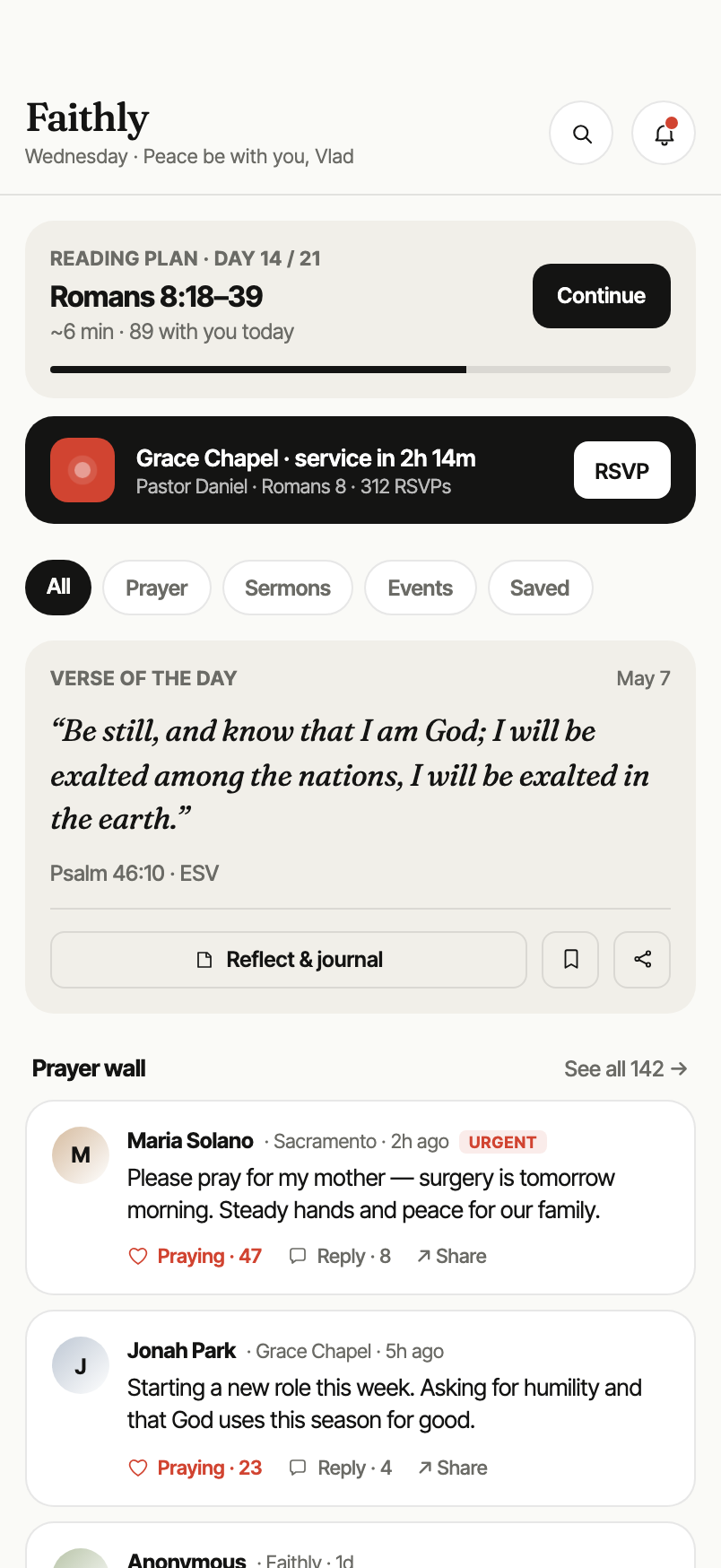Screen dimensions: 721x1568
Task: Switch to the Prayer filter
Action: pyautogui.click(x=157, y=588)
